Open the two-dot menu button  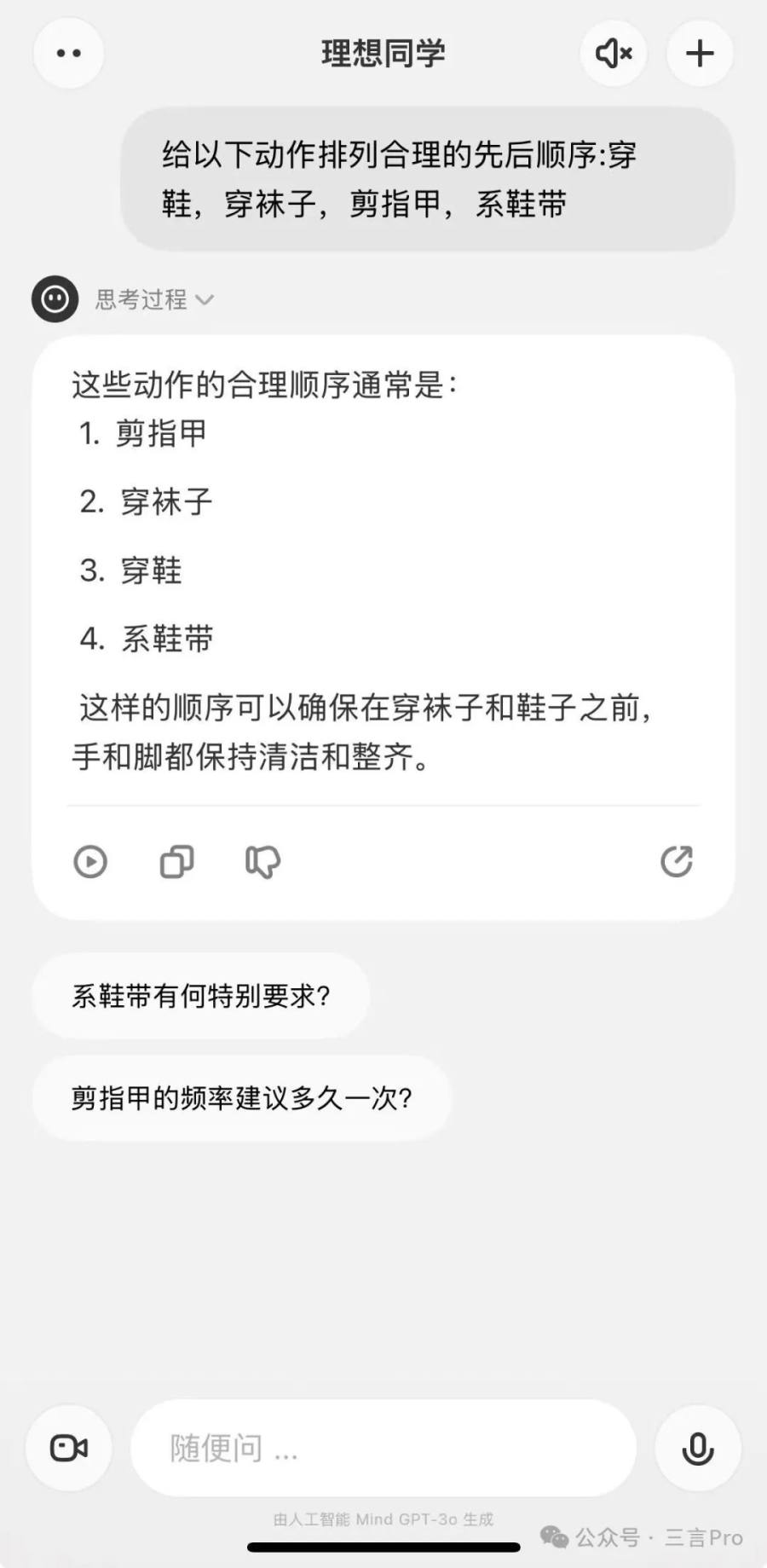[x=68, y=53]
